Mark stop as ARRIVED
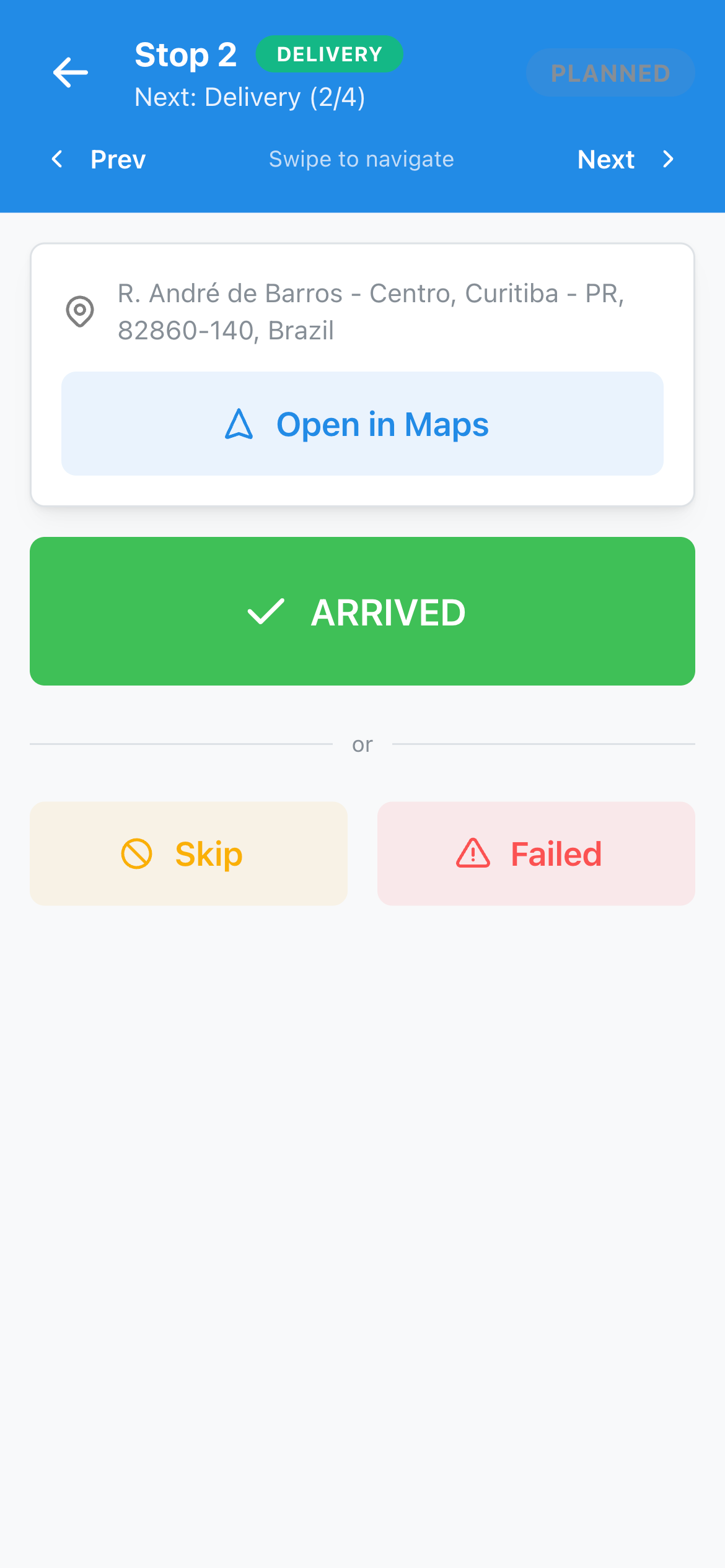Screen dimensions: 725x1568 [x=362, y=611]
